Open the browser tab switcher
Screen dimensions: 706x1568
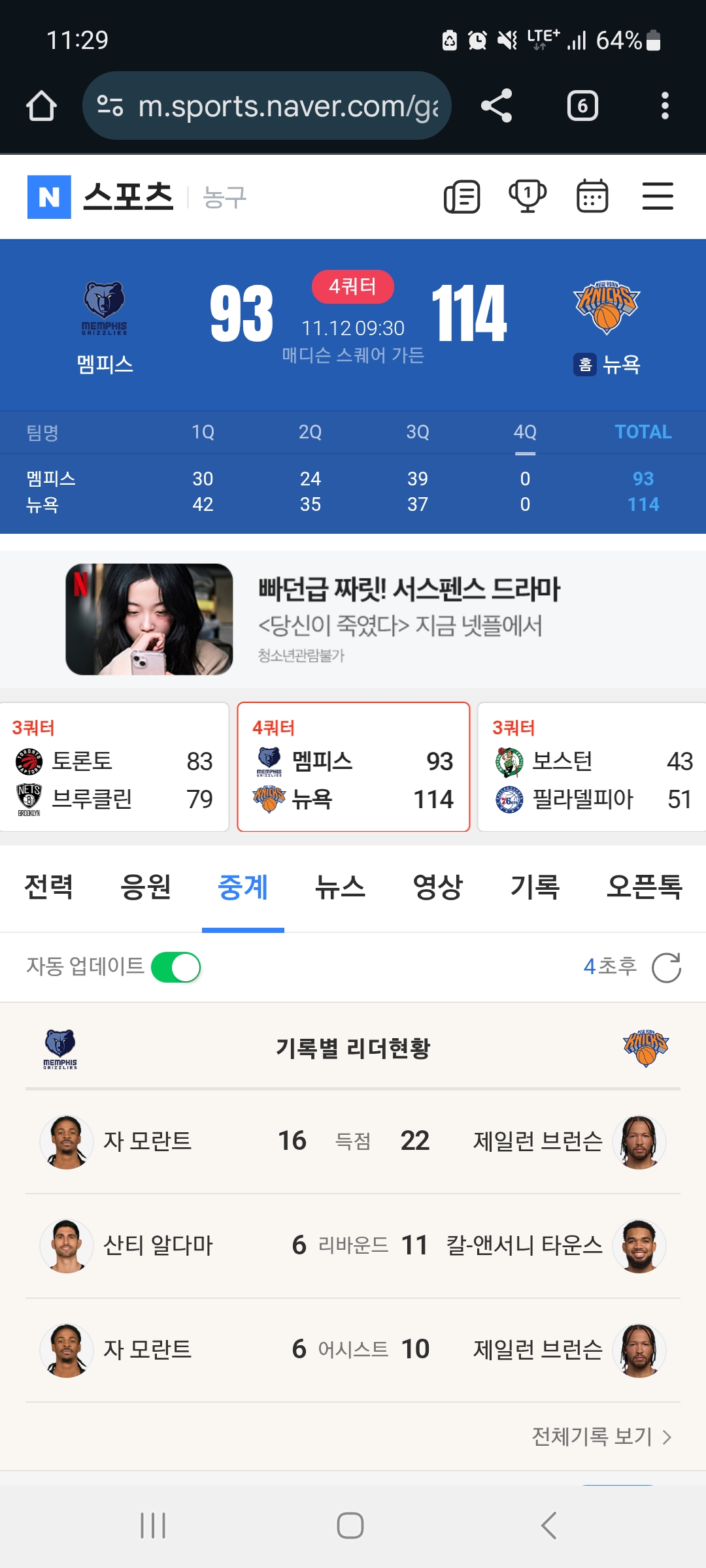coord(582,106)
